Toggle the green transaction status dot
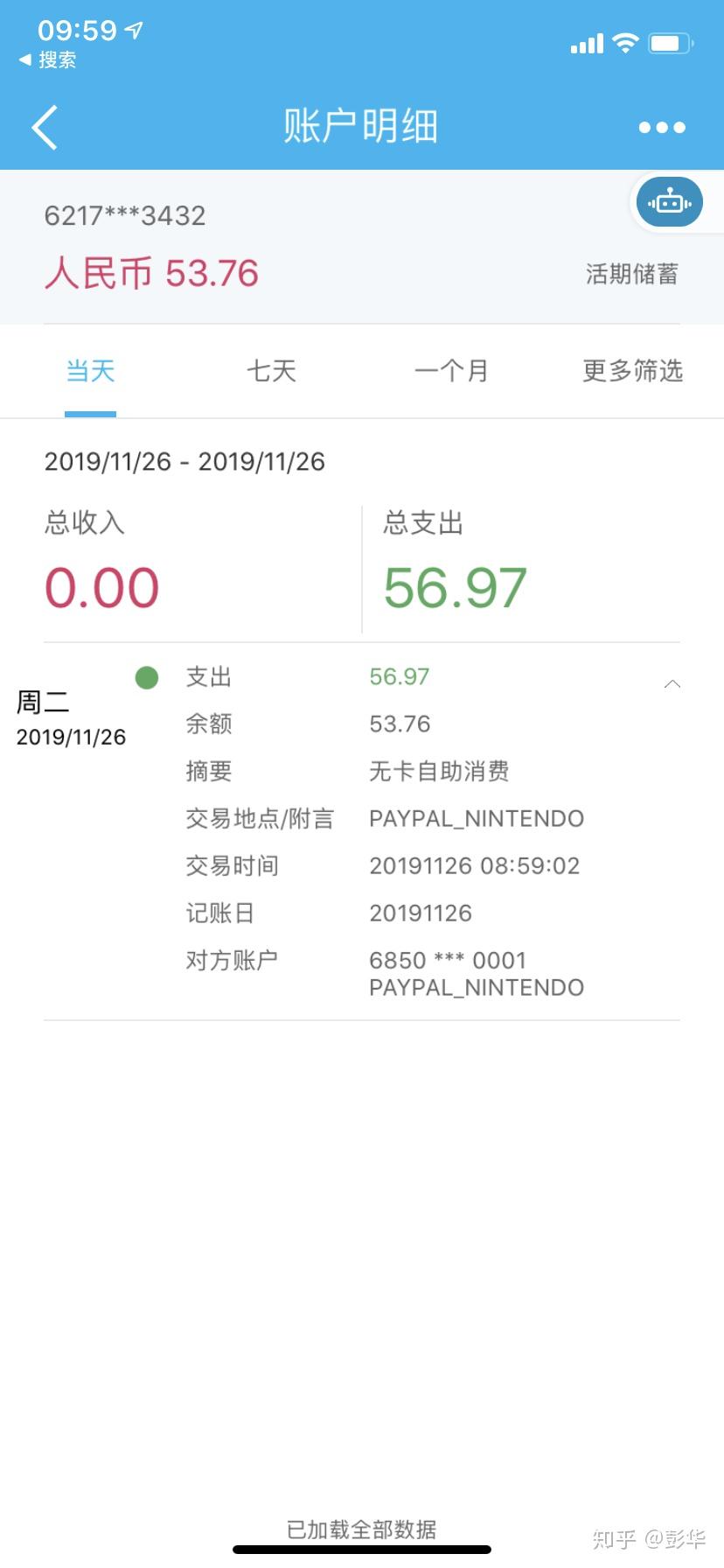 tap(147, 677)
